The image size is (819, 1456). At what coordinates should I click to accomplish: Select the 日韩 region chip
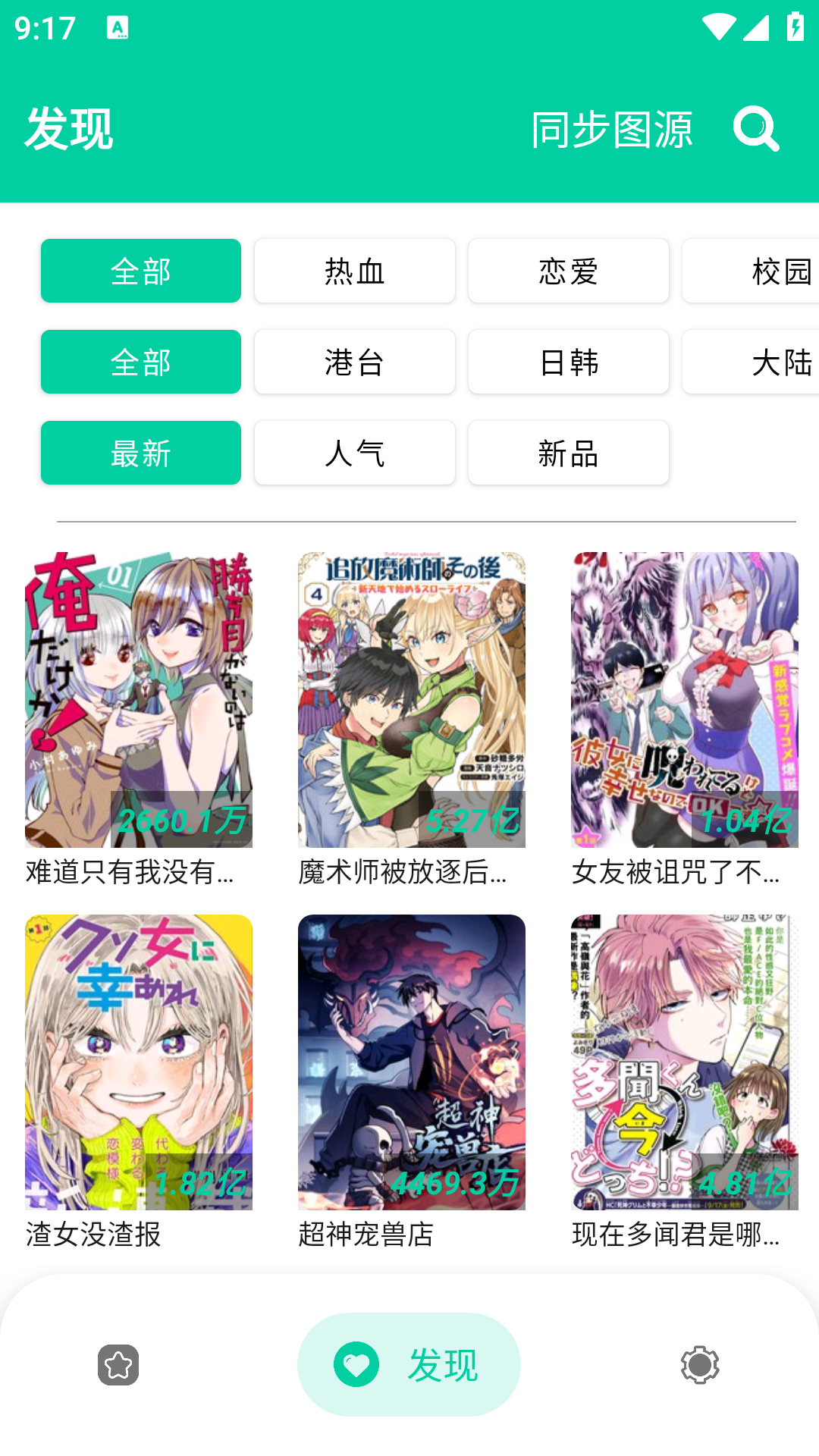pyautogui.click(x=569, y=362)
